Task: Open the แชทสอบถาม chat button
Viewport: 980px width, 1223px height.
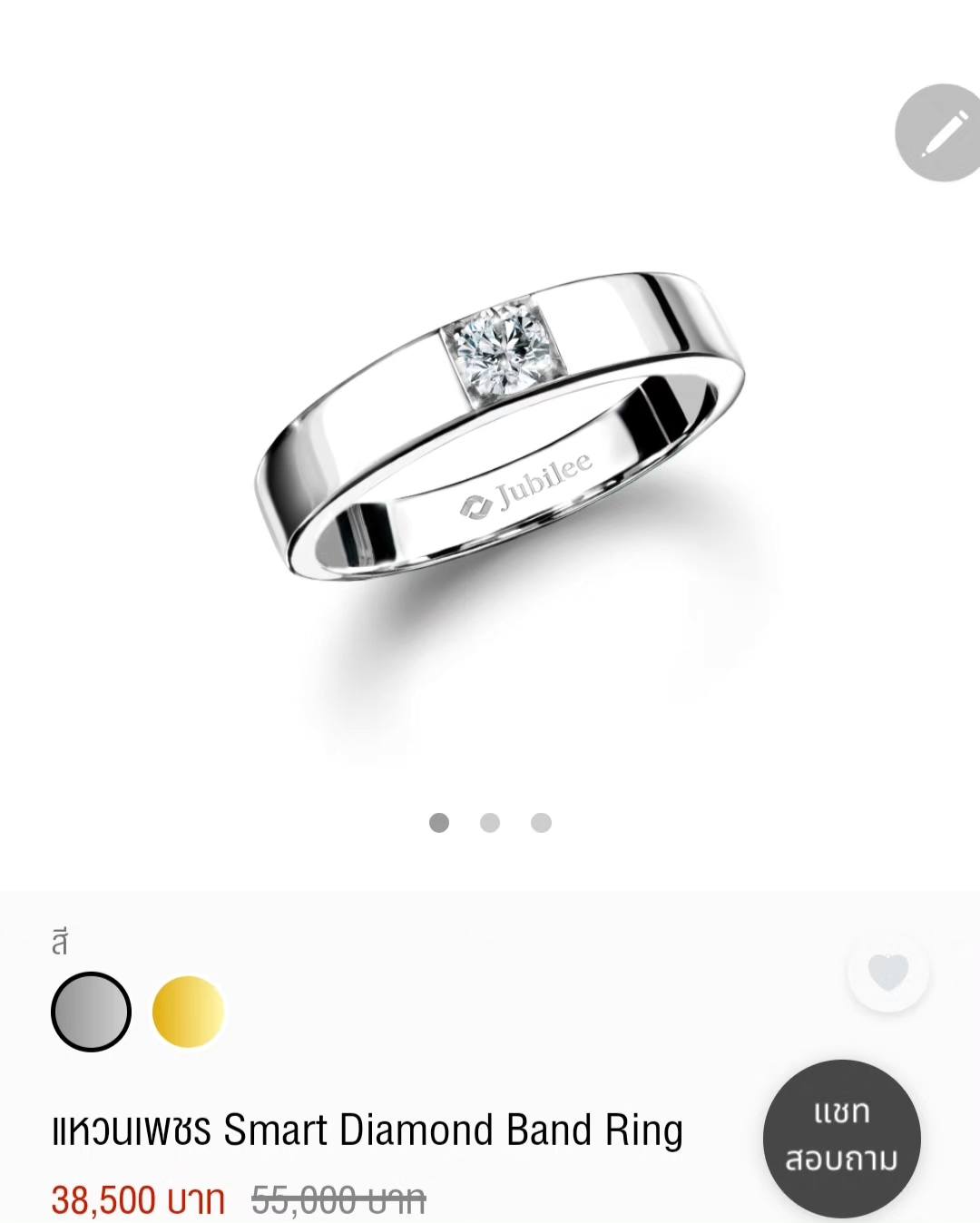Action: (841, 1138)
